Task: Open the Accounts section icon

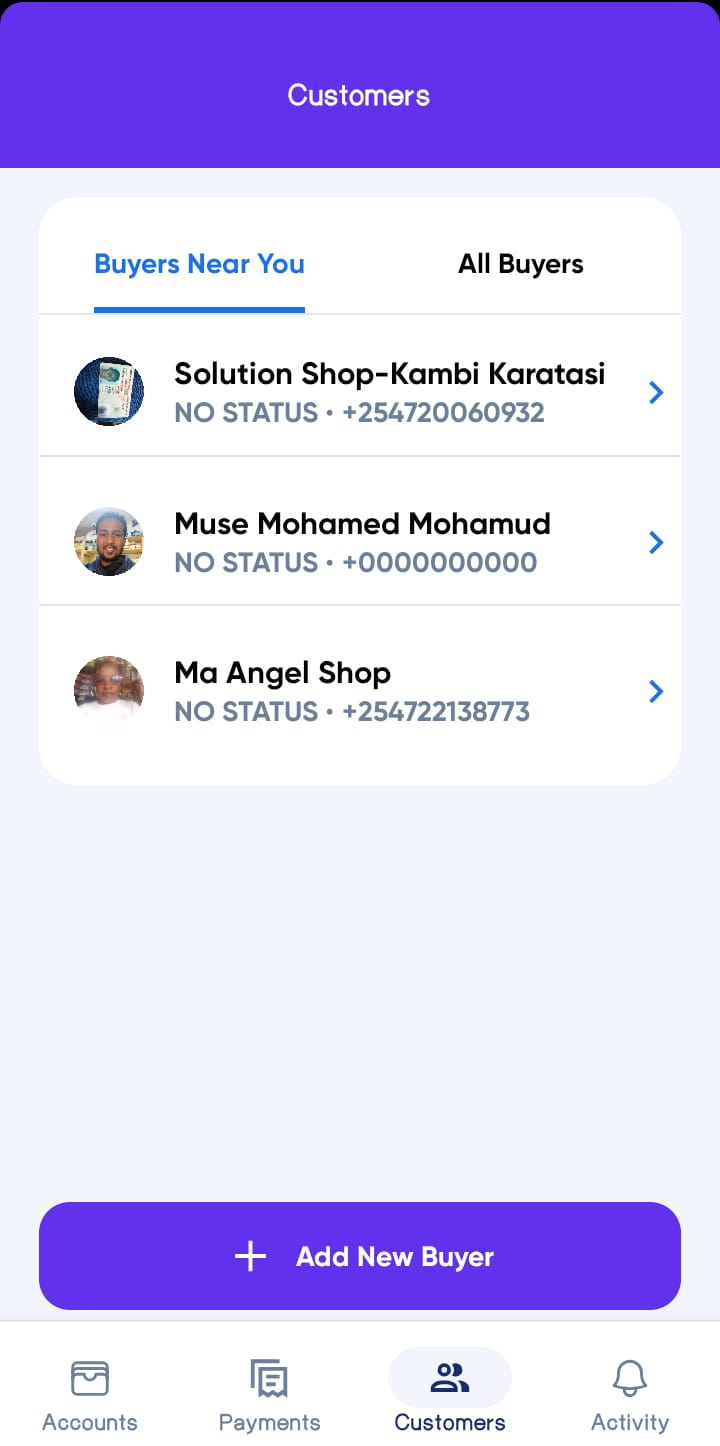Action: [x=90, y=1376]
